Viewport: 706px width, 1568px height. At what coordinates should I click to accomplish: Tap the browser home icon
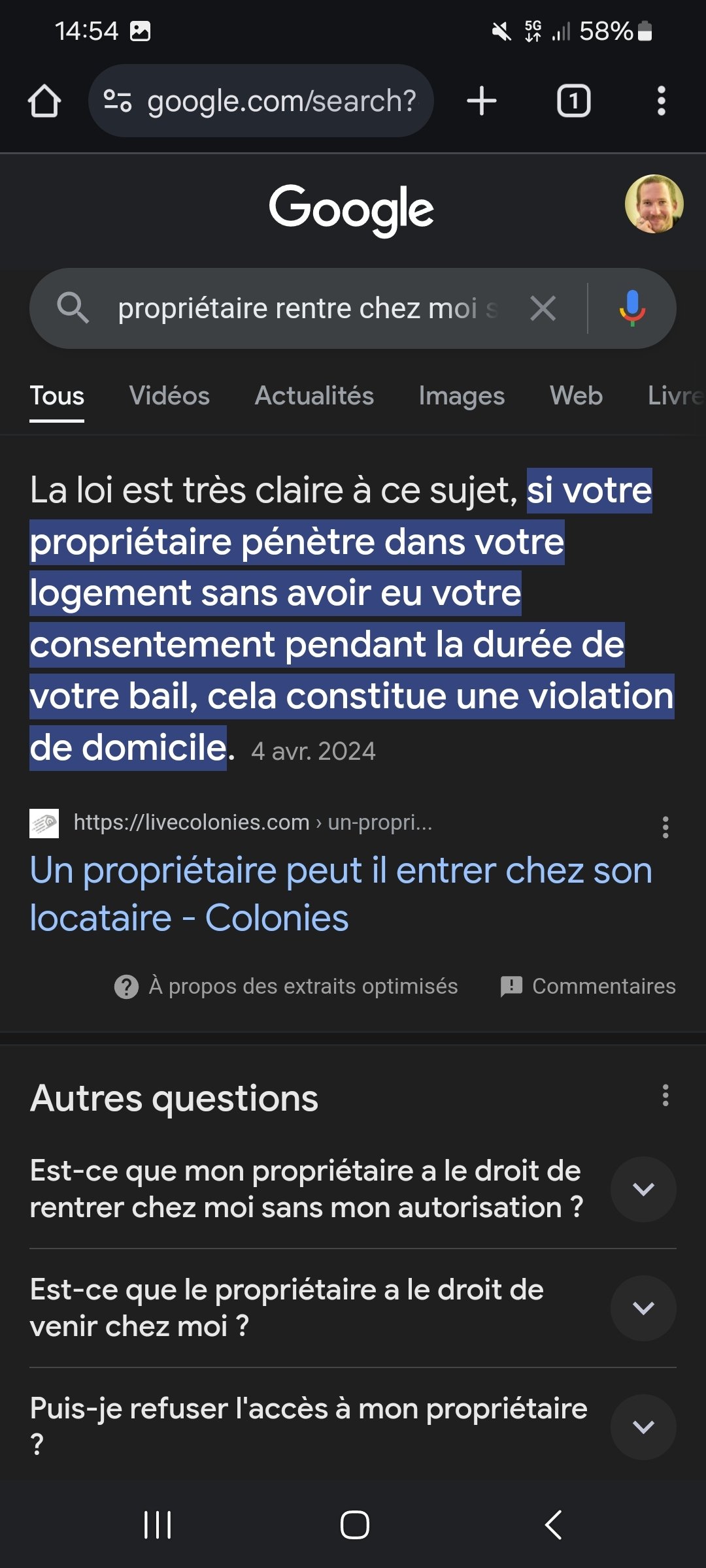pos(44,101)
